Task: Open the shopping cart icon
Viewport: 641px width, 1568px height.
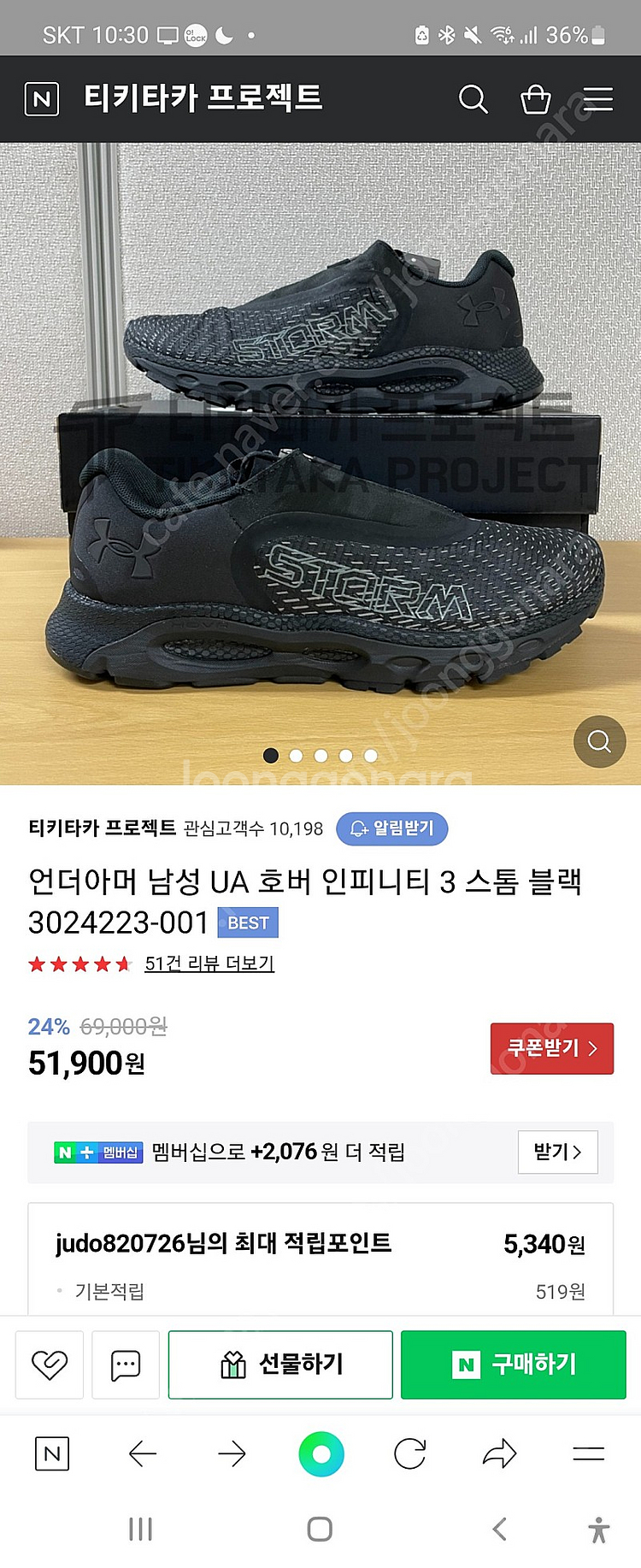Action: pos(536,97)
